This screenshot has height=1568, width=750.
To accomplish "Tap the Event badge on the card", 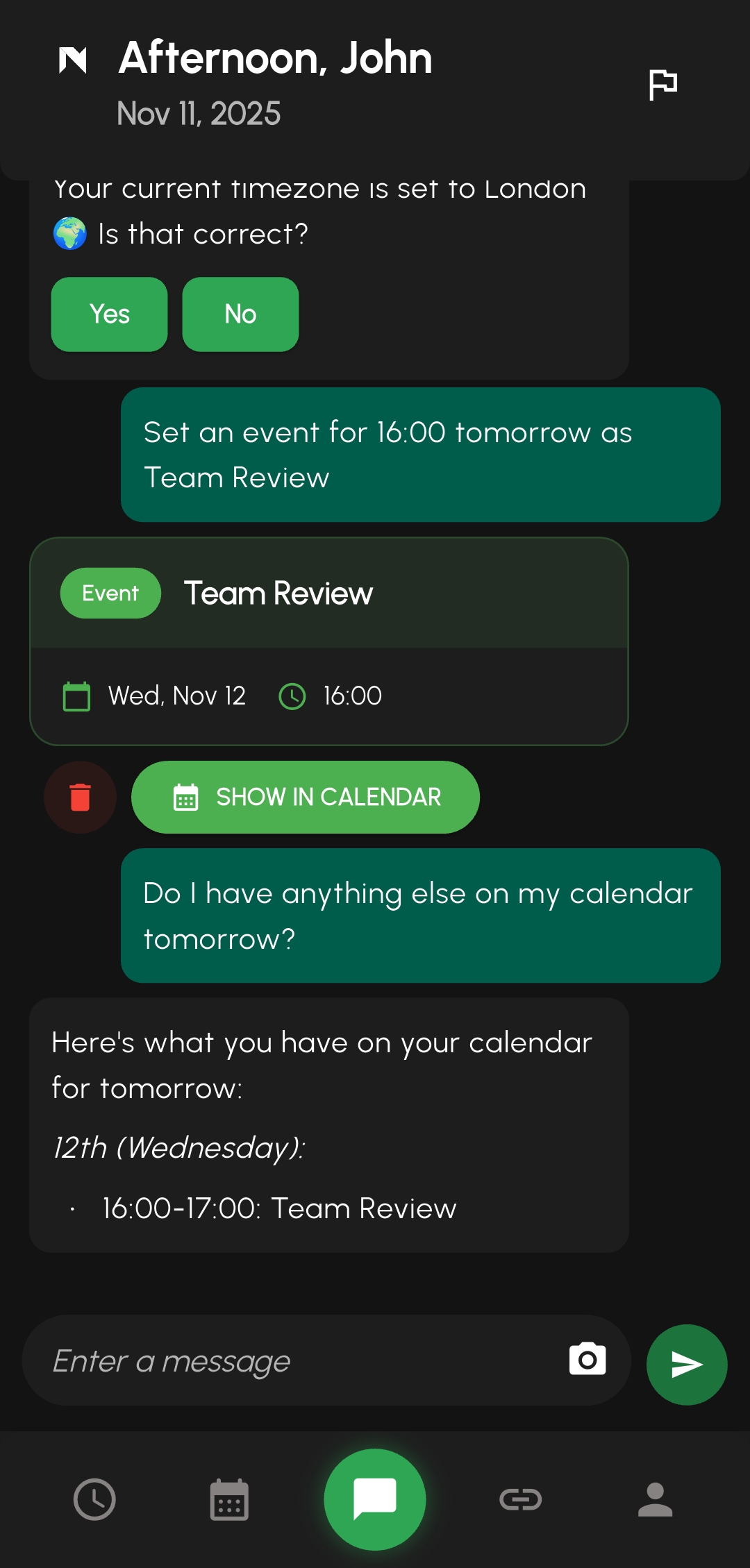I will click(110, 593).
